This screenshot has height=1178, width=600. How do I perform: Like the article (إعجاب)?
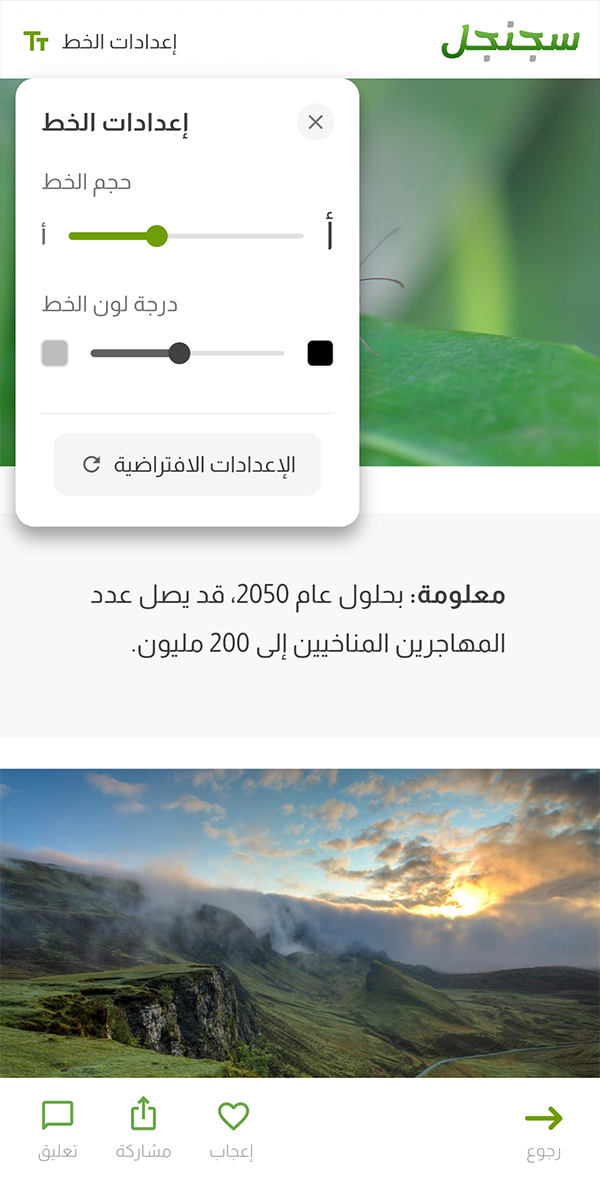[x=232, y=1131]
